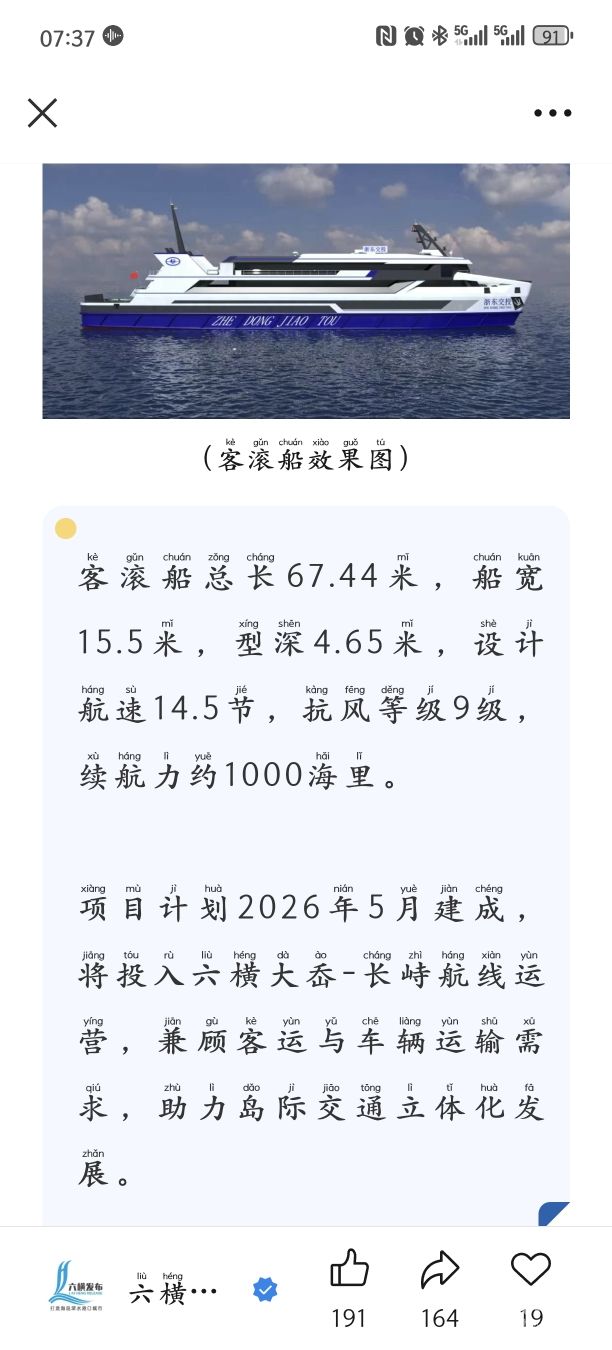Image resolution: width=612 pixels, height=1350 pixels.
Task: View the ferry rendering image
Action: [306, 291]
